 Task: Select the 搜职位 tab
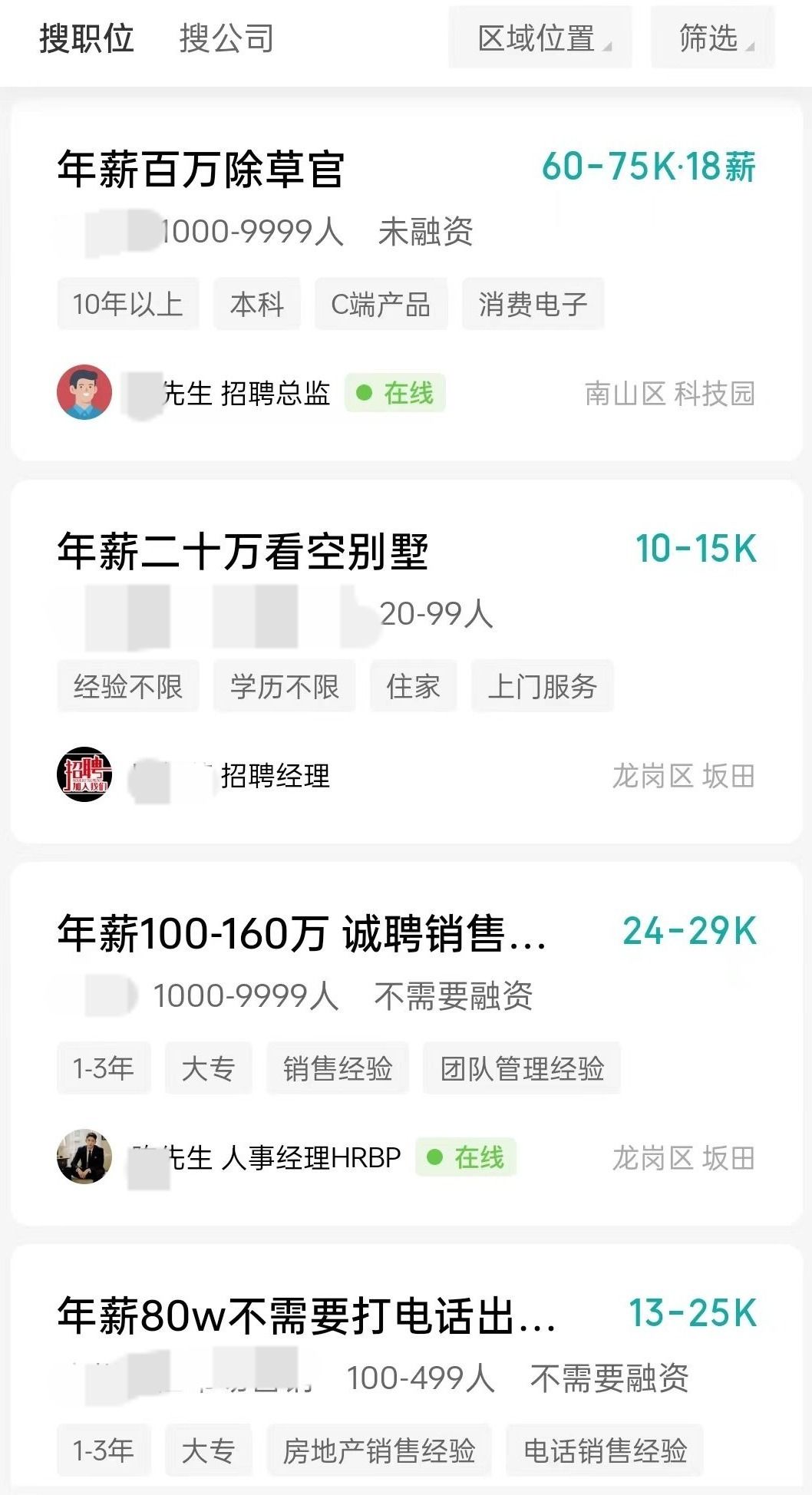click(x=87, y=38)
